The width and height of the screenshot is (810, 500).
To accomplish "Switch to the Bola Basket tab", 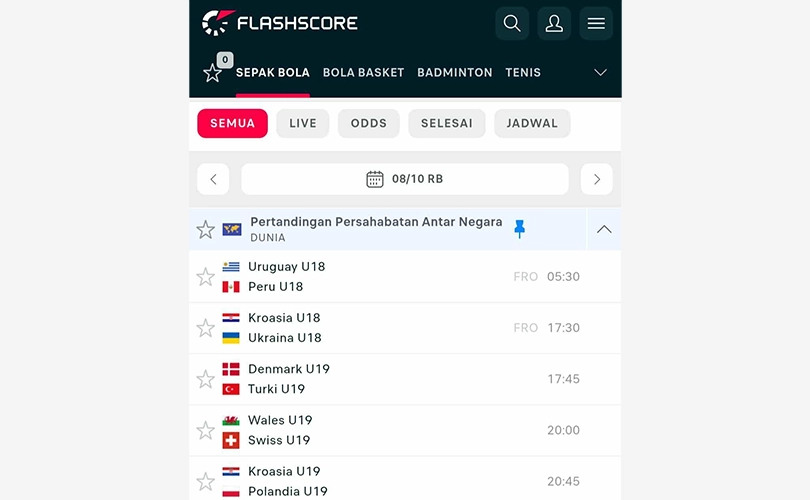I will (363, 72).
